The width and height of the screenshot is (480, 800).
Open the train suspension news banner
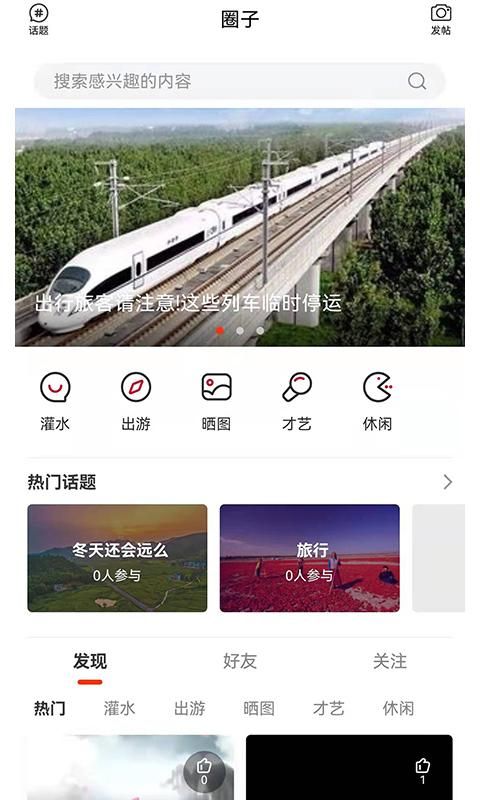pyautogui.click(x=240, y=227)
